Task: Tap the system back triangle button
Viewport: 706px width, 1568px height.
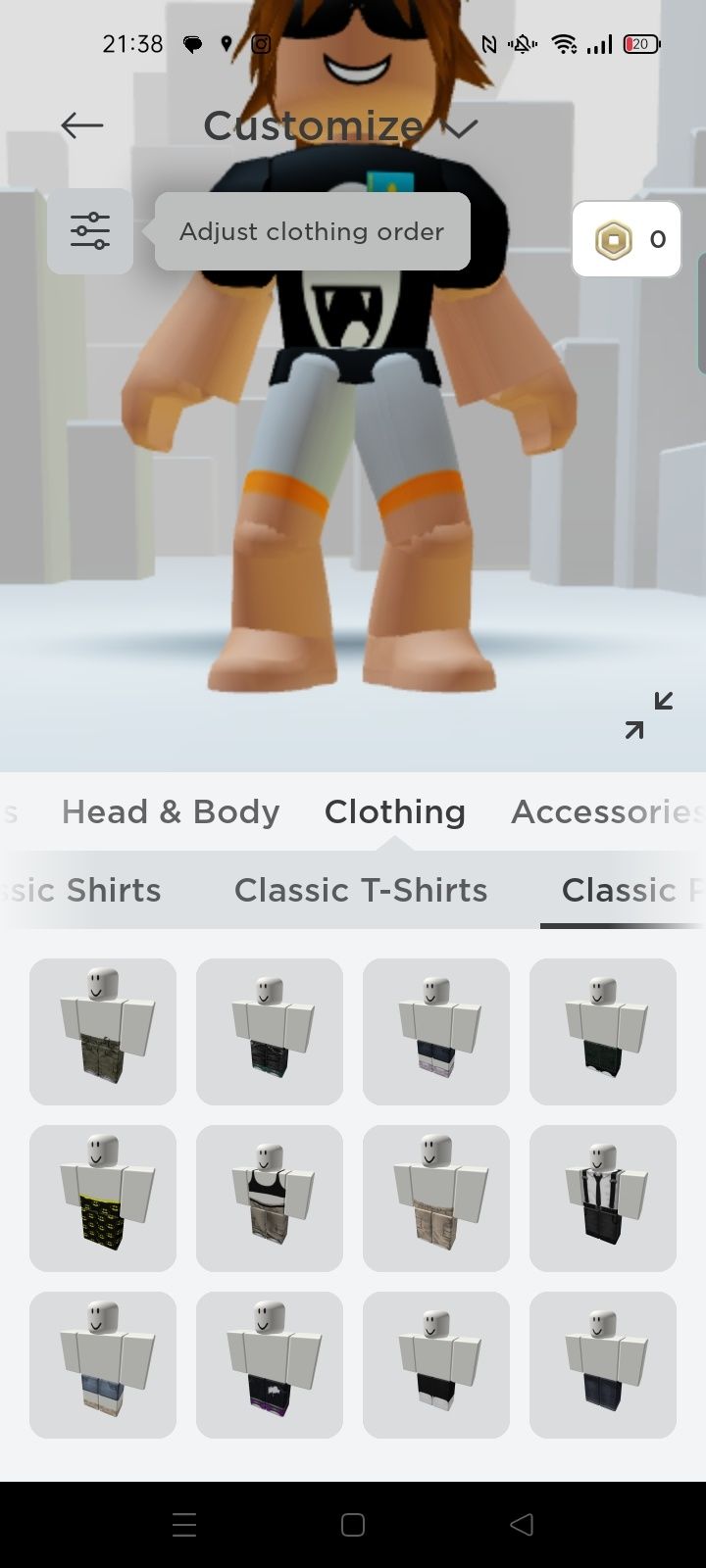Action: 522,1524
